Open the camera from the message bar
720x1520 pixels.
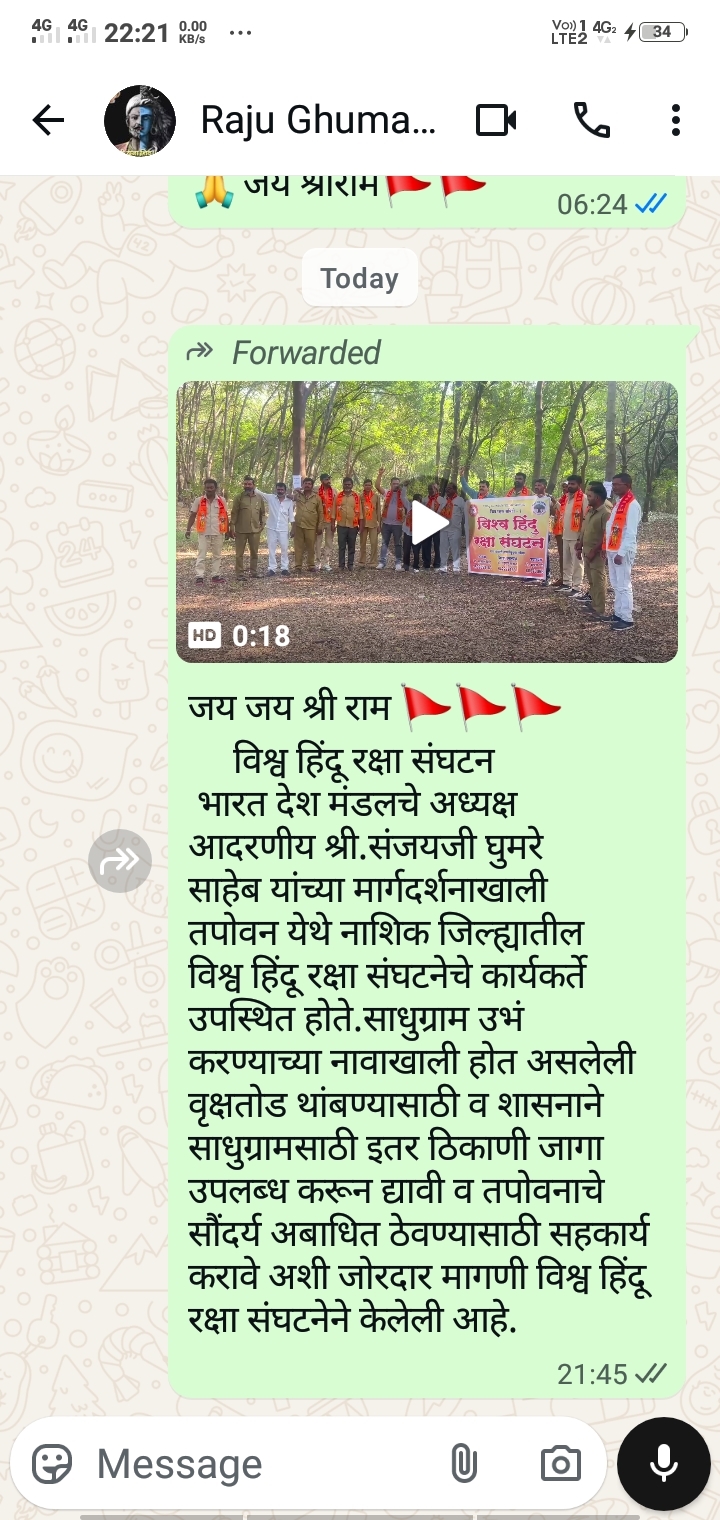[560, 1465]
